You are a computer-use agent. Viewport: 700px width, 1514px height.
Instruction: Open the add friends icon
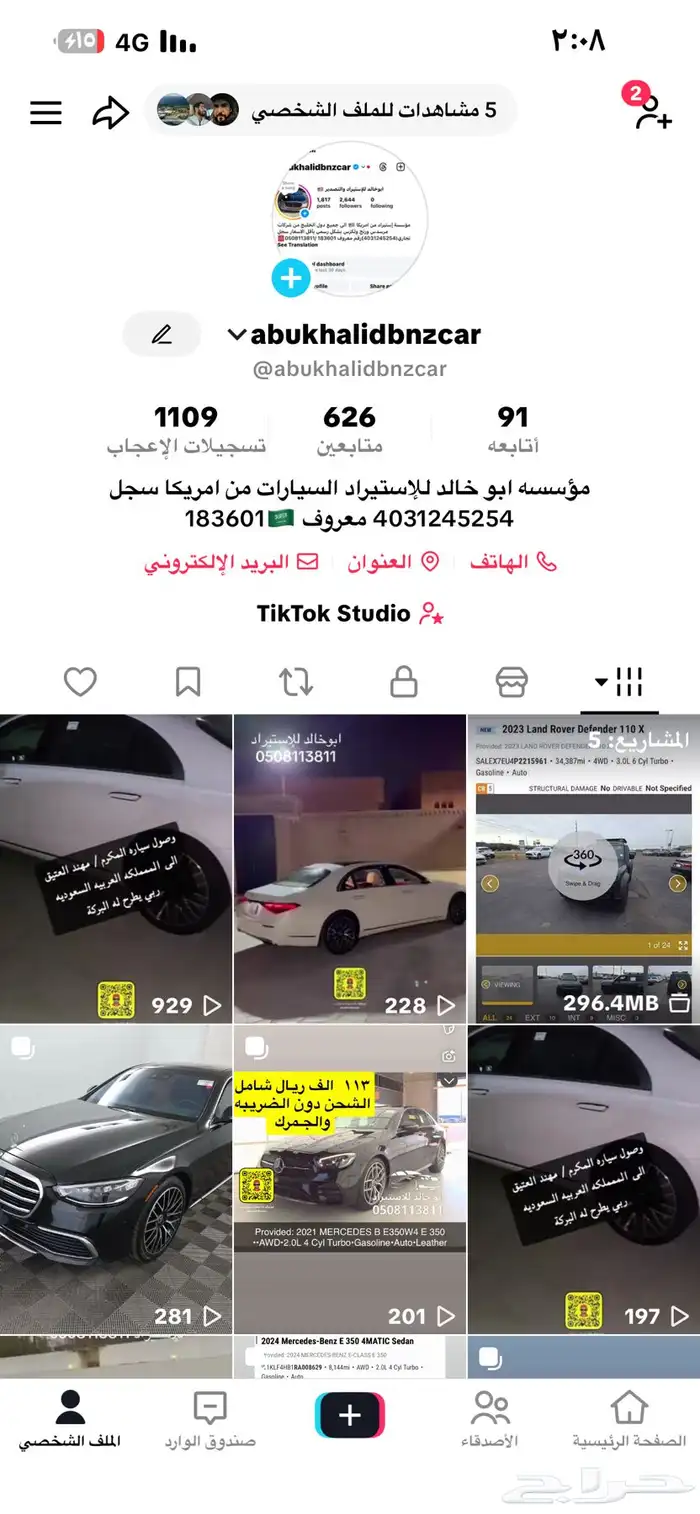pyautogui.click(x=651, y=111)
